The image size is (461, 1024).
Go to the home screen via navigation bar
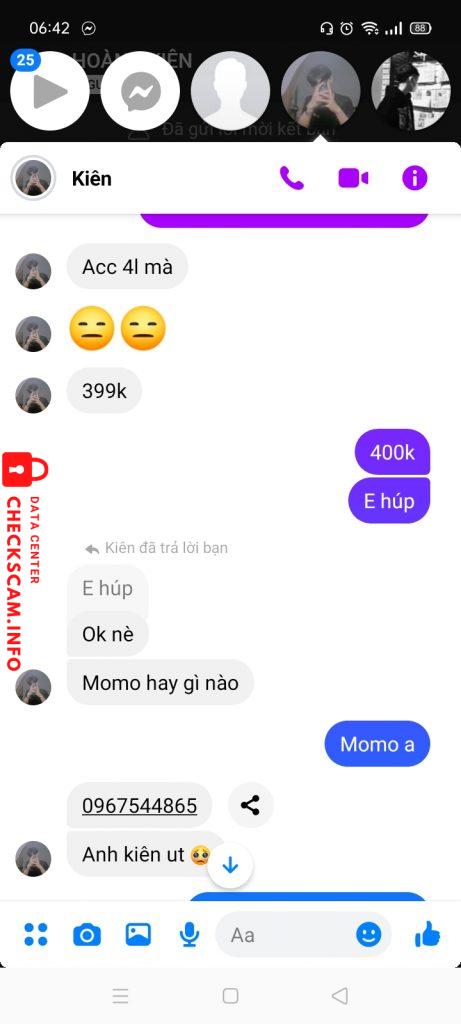230,995
